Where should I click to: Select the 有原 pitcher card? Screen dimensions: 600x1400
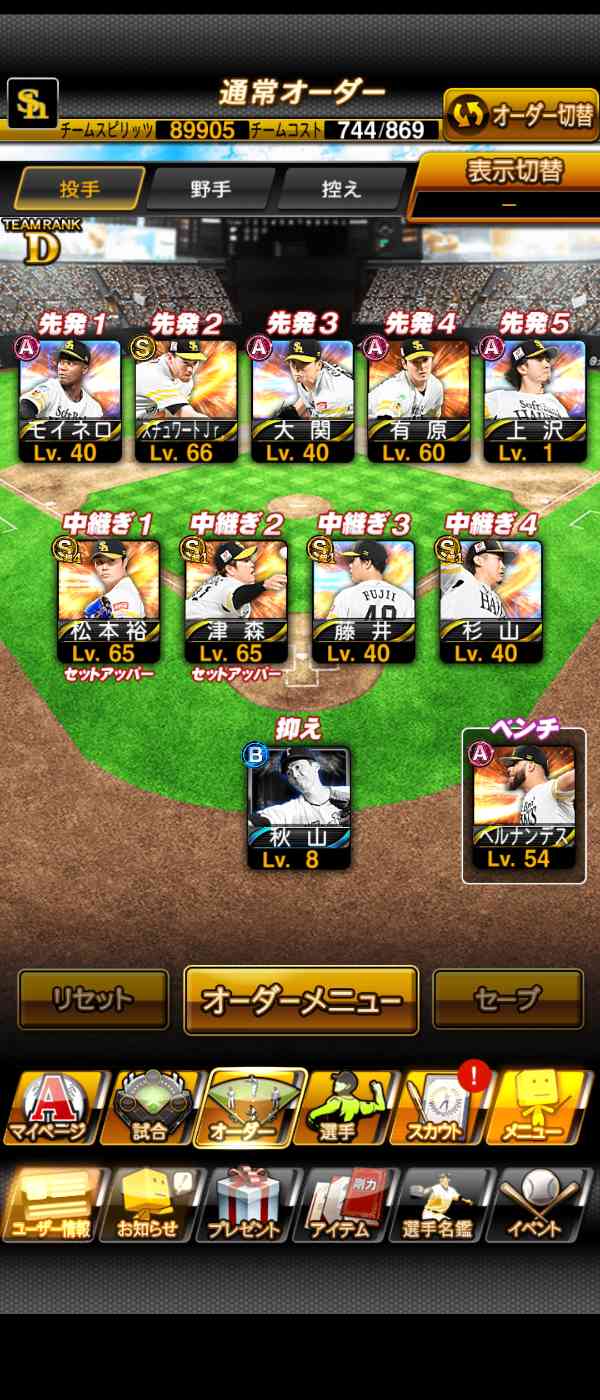point(418,400)
